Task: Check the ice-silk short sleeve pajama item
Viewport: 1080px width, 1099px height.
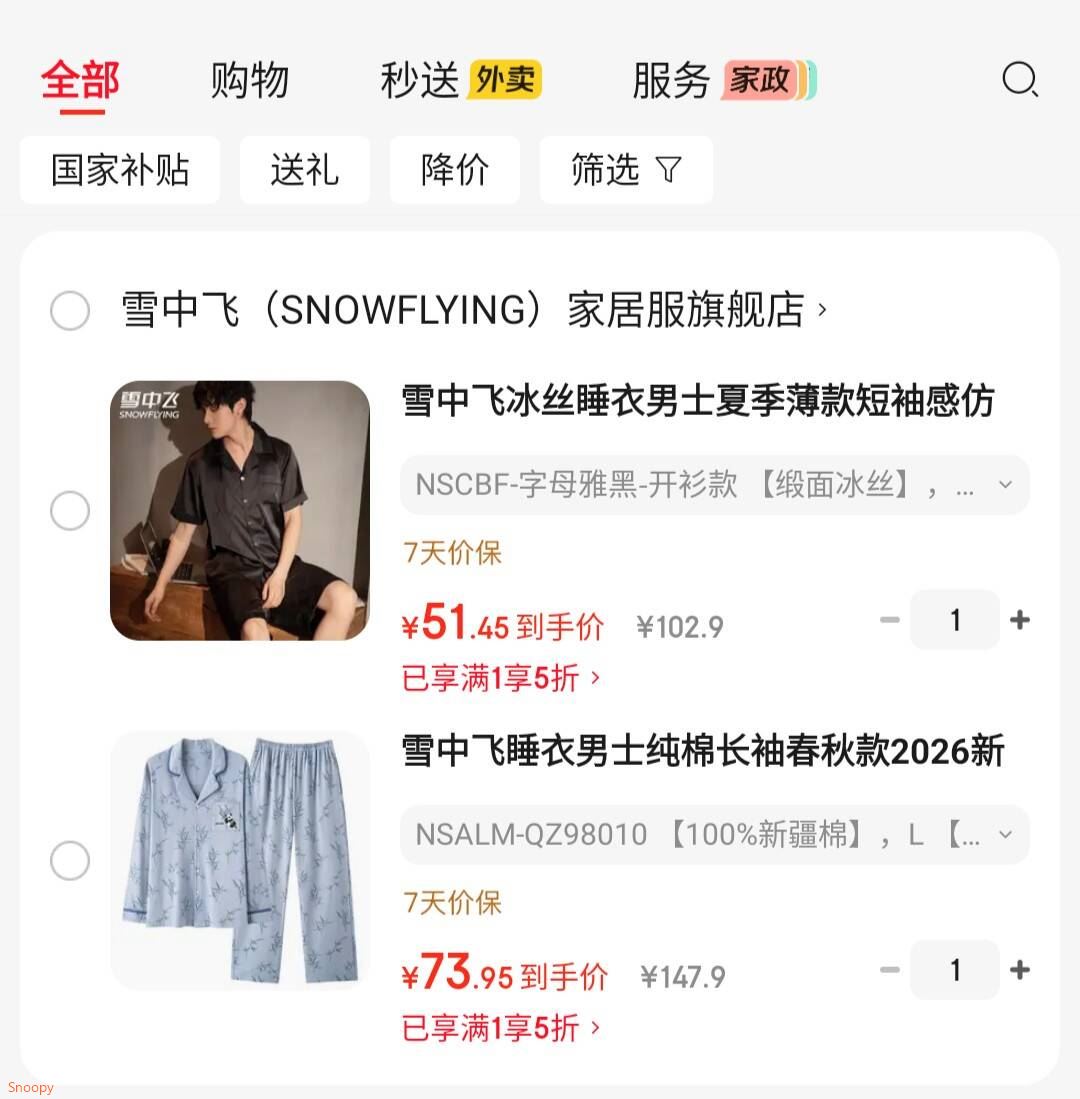Action: tap(70, 510)
